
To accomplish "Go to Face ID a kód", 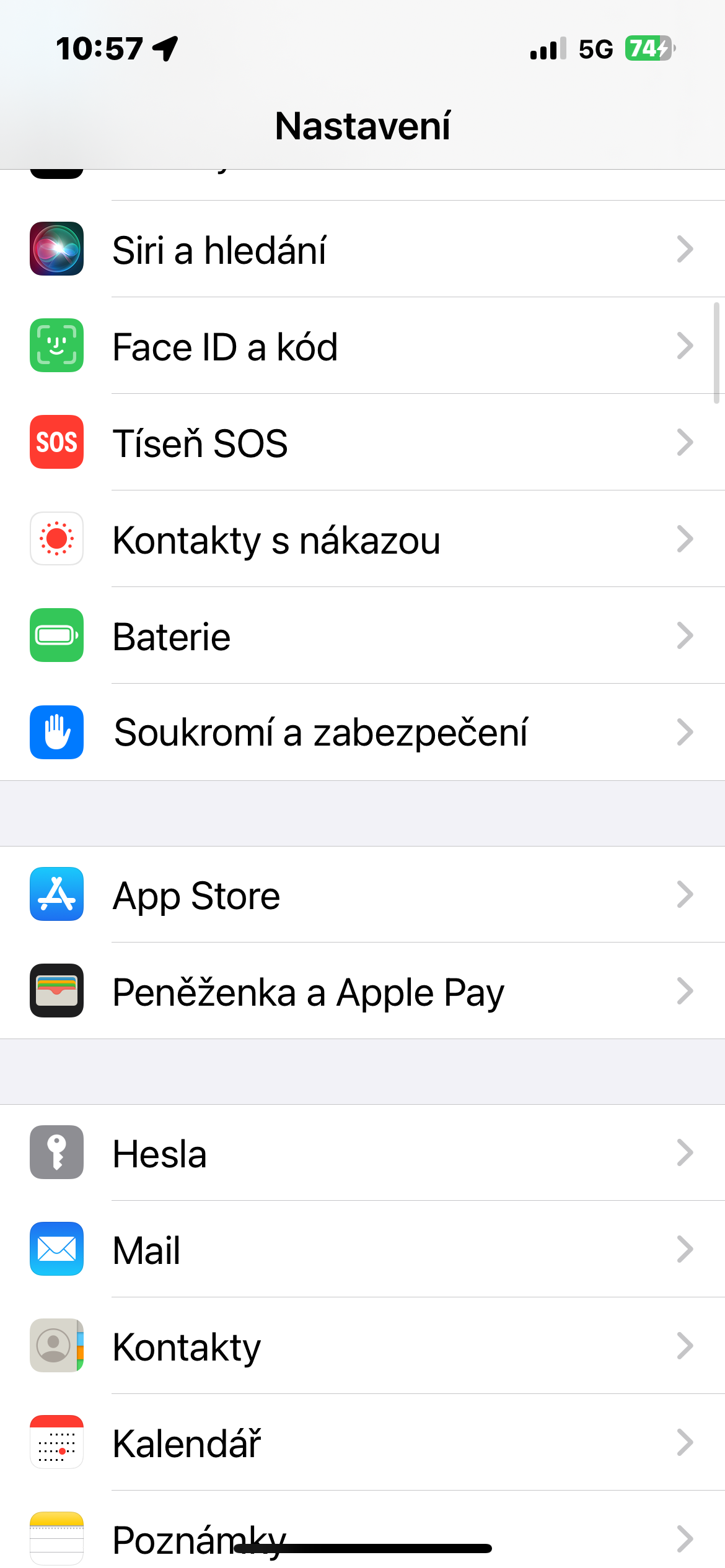I will (x=362, y=346).
